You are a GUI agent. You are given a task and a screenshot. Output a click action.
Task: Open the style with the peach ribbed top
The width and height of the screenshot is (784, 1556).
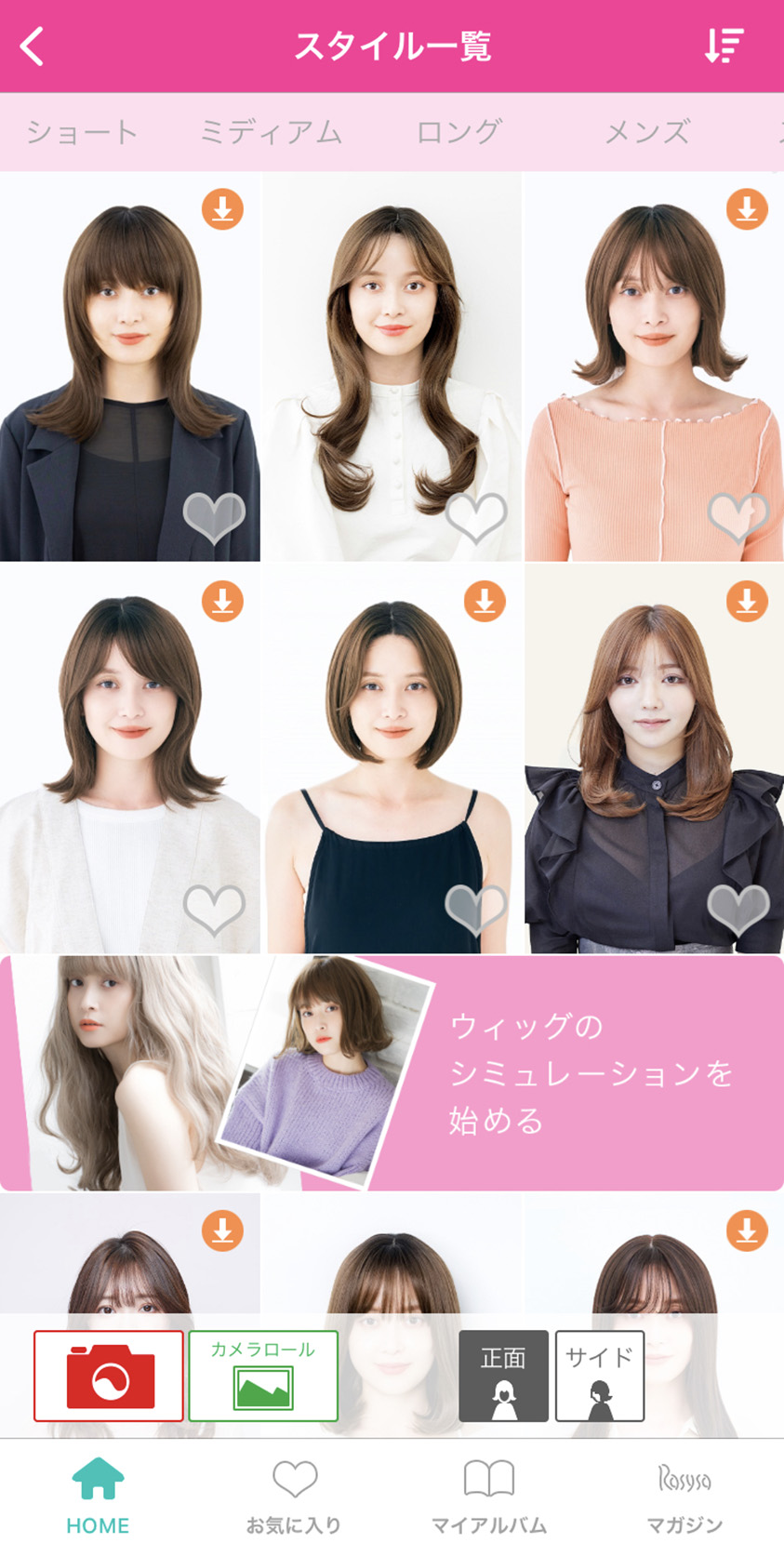[653, 372]
